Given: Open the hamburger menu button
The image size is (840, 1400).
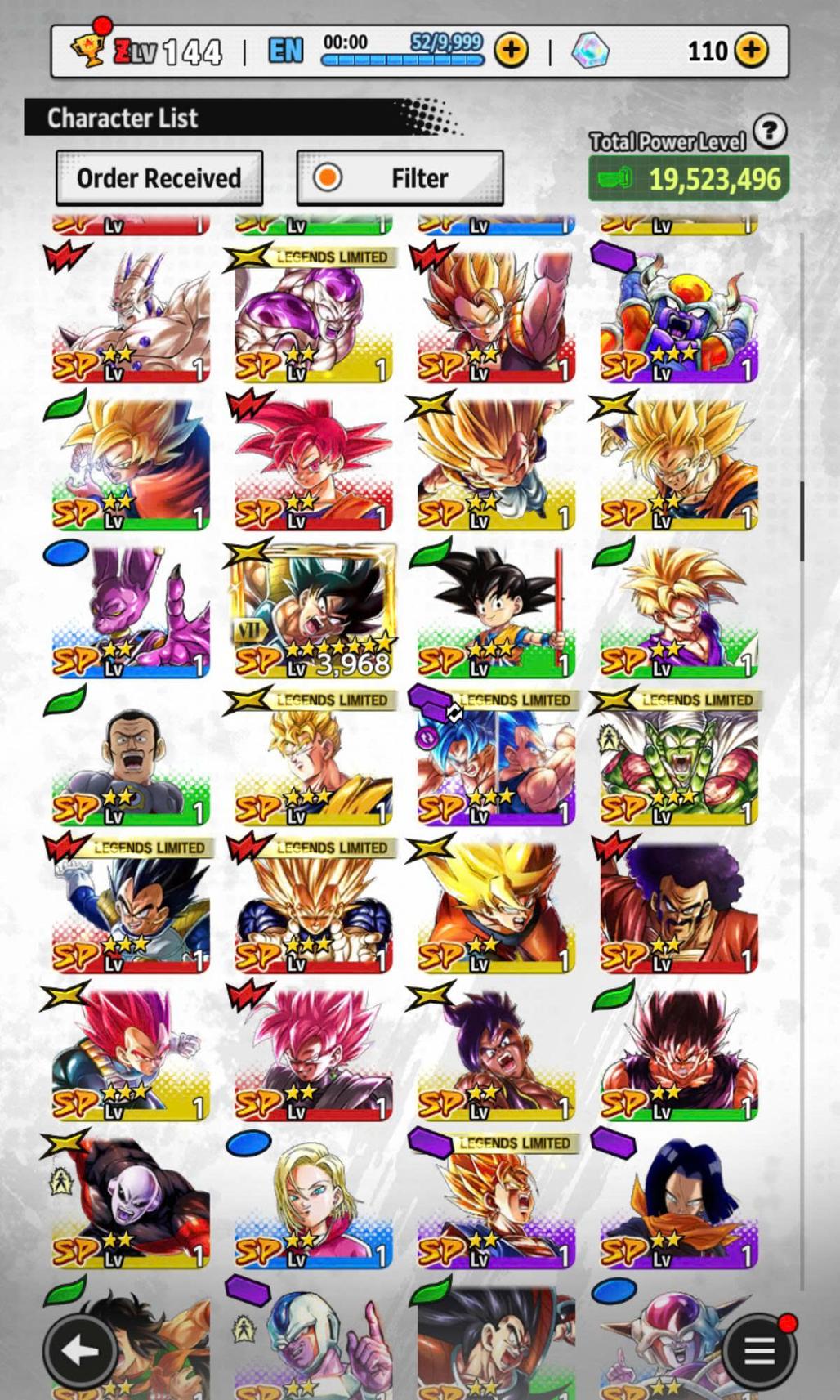Looking at the screenshot, I should (759, 1350).
